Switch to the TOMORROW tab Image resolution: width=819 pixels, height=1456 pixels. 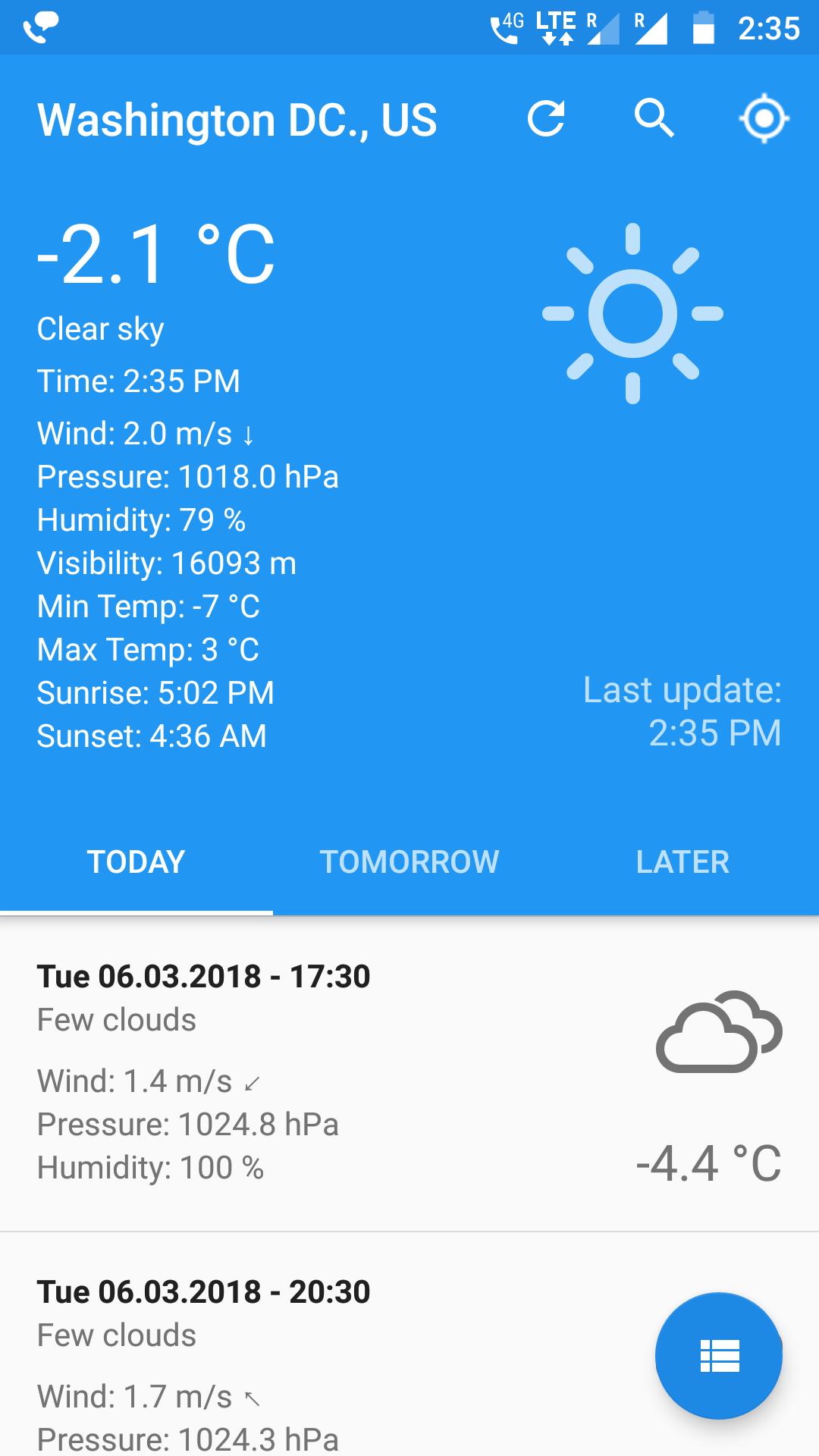click(409, 862)
